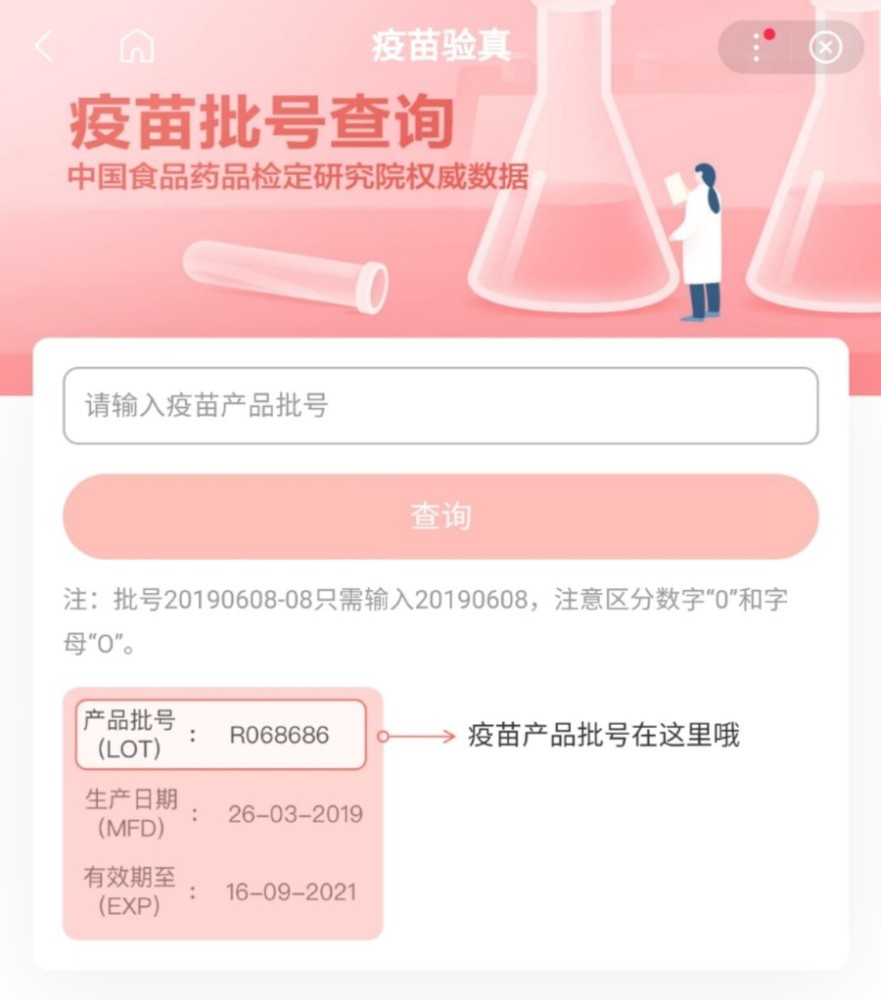Focus the 请输入疫苗产品批号 input field
Viewport: 881px width, 1000px height.
coord(440,406)
